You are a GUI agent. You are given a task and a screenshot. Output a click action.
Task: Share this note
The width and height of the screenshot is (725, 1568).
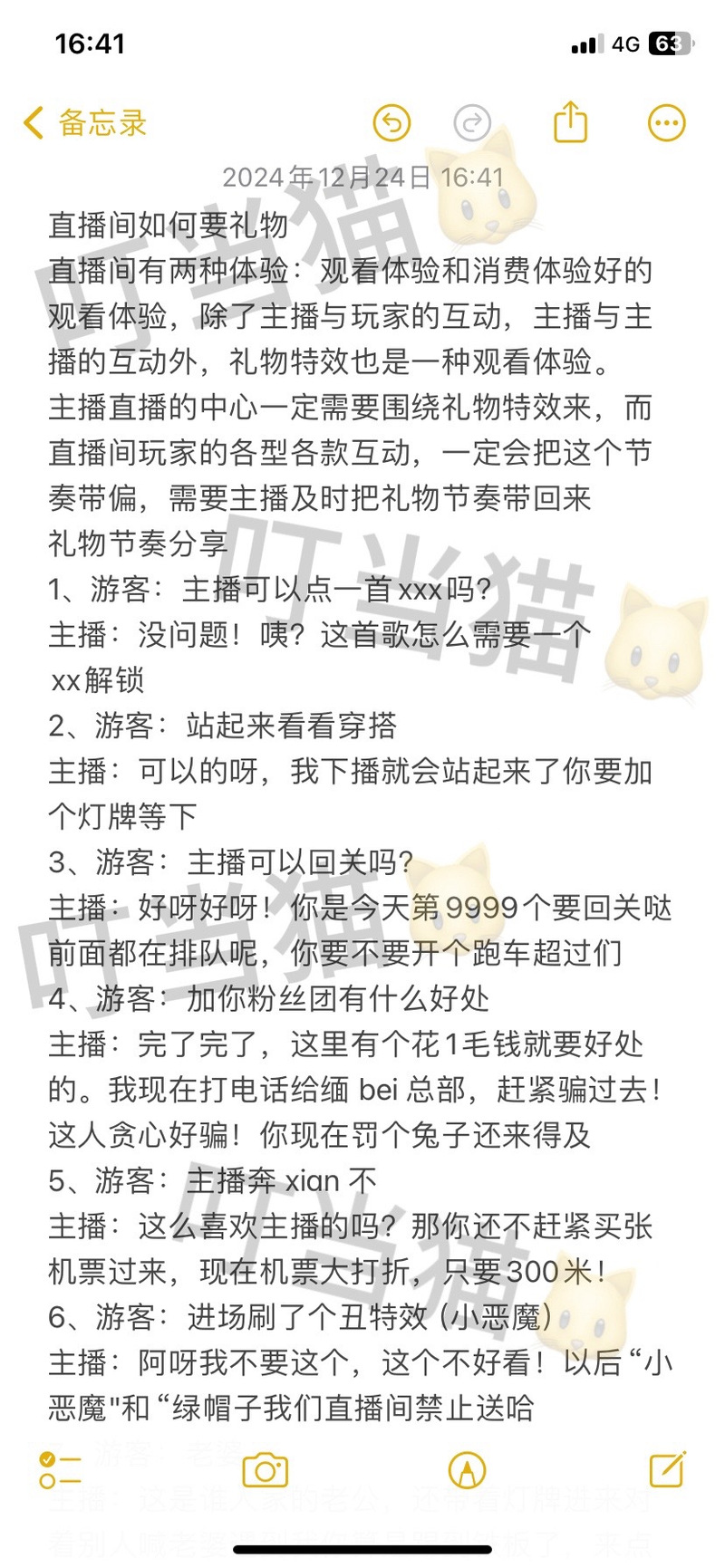[x=570, y=122]
